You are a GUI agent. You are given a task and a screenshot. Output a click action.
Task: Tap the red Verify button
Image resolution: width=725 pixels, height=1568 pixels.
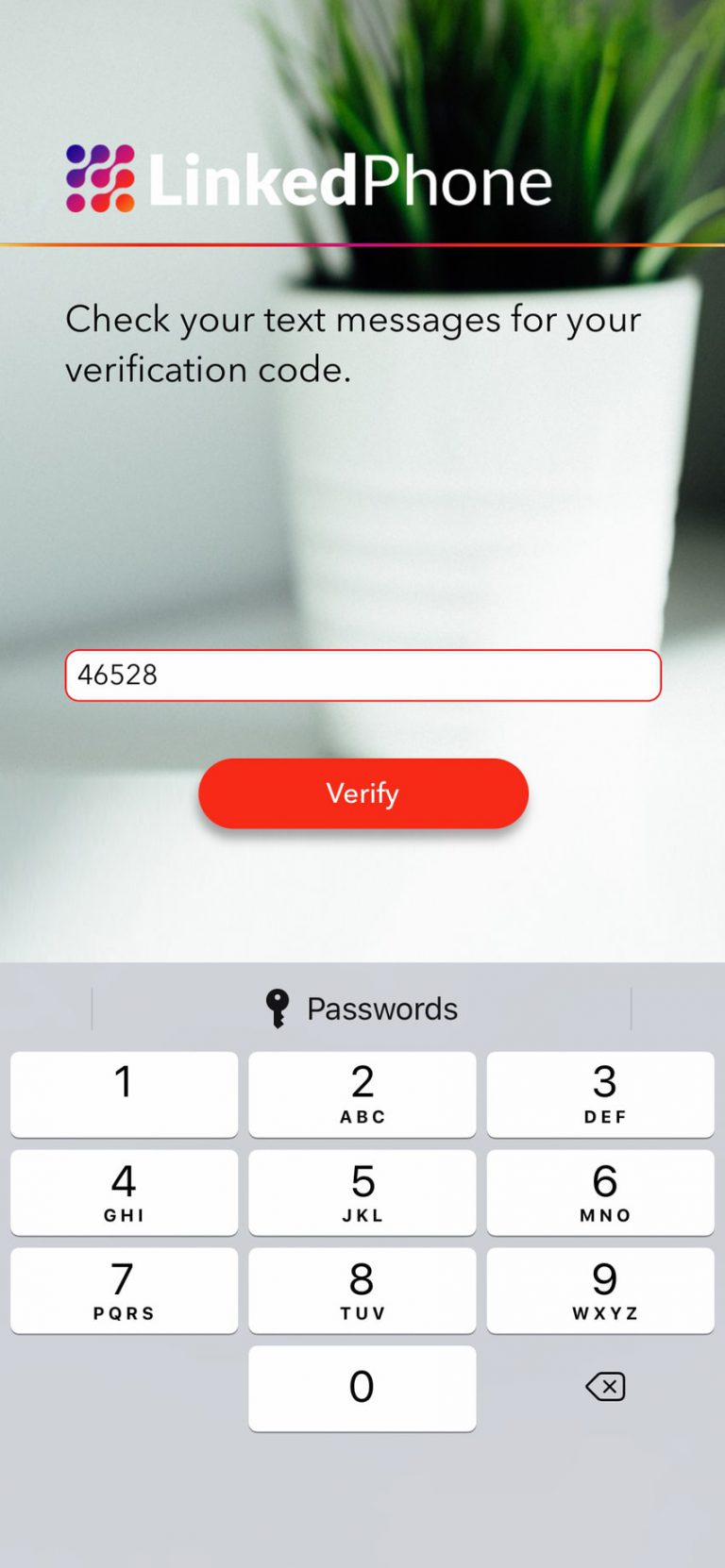pos(362,793)
